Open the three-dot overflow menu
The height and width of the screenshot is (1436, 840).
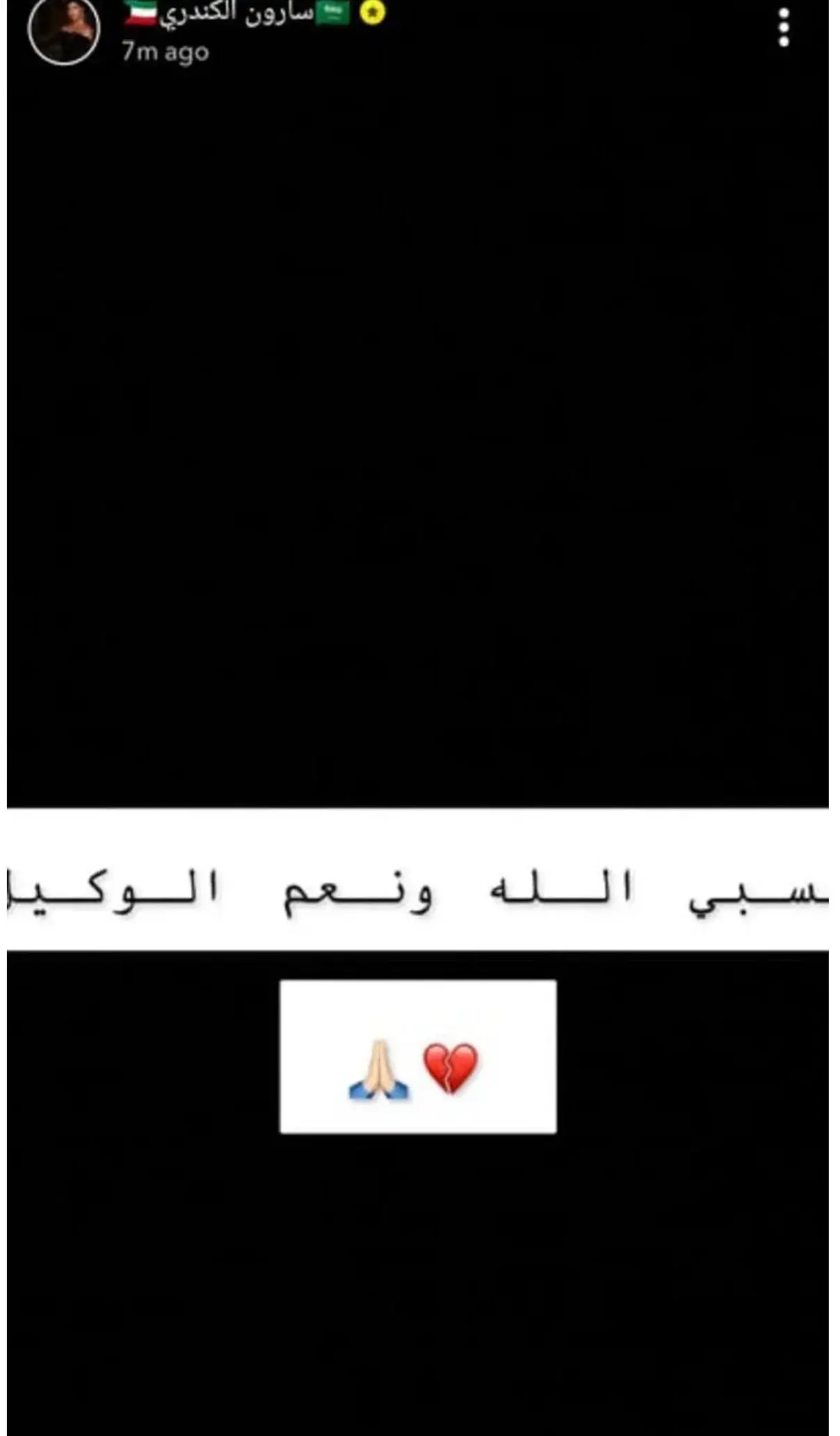pyautogui.click(x=784, y=28)
